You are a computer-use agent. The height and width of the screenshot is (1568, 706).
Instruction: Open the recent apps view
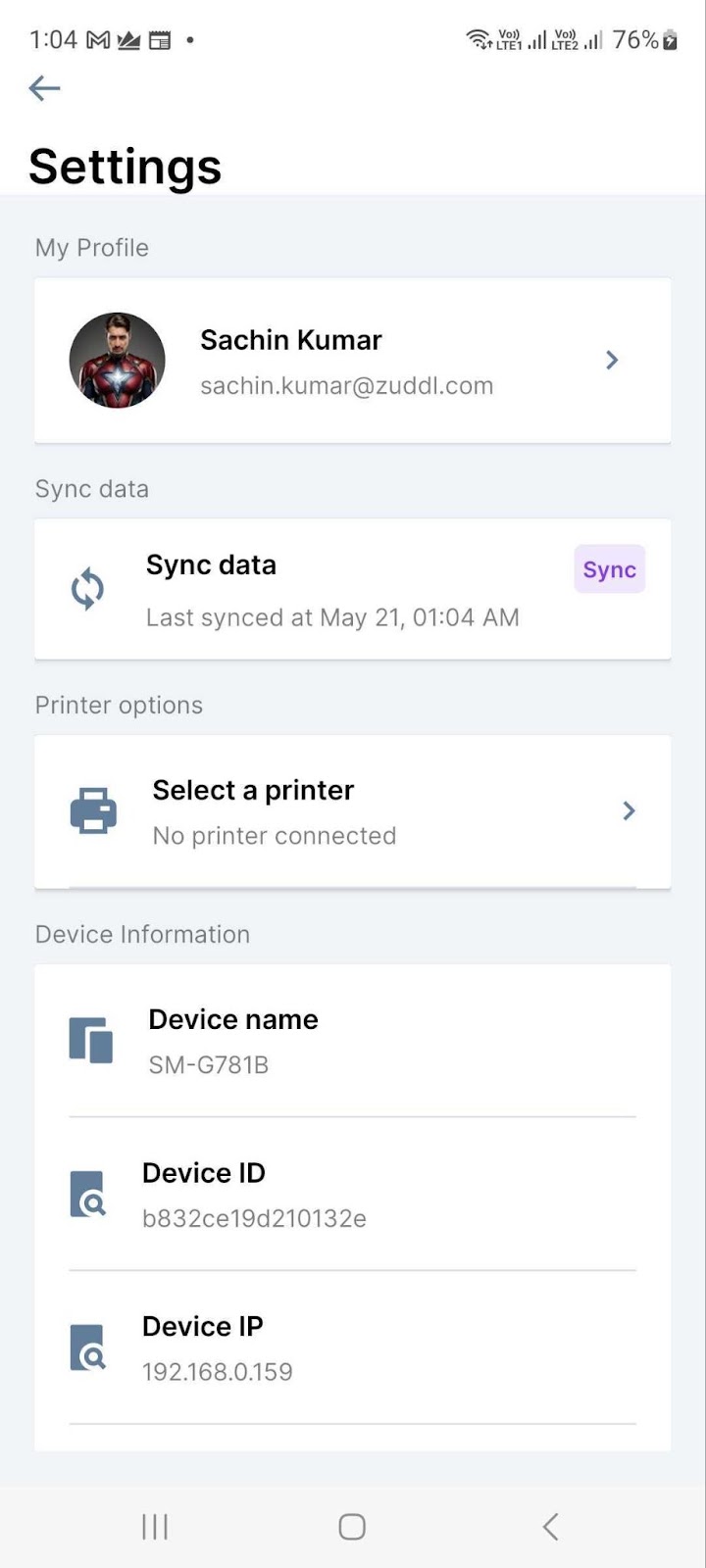point(155,1526)
